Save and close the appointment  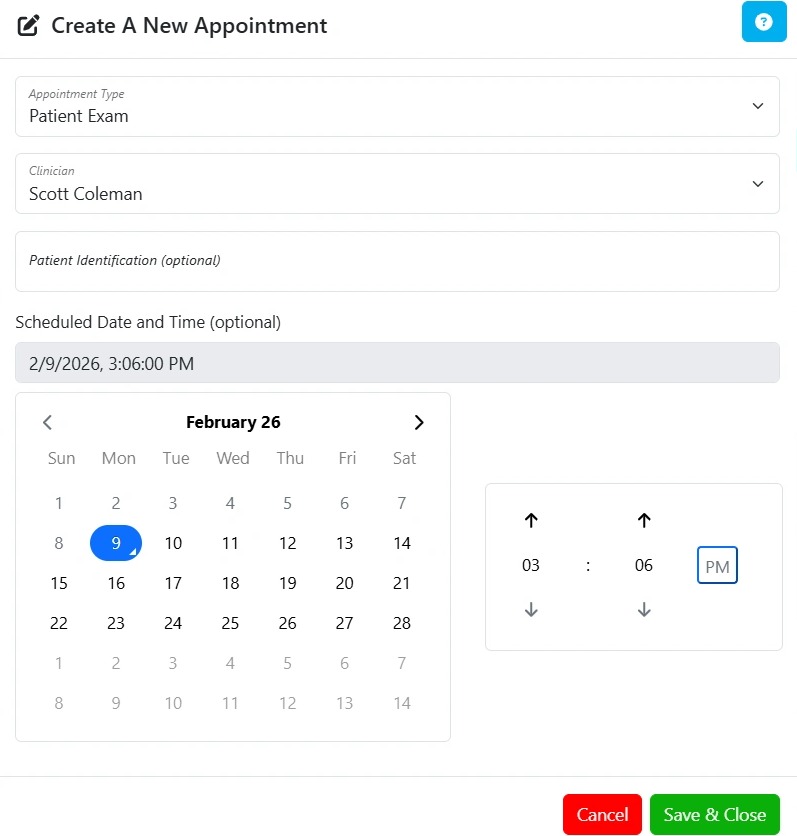pyautogui.click(x=714, y=814)
